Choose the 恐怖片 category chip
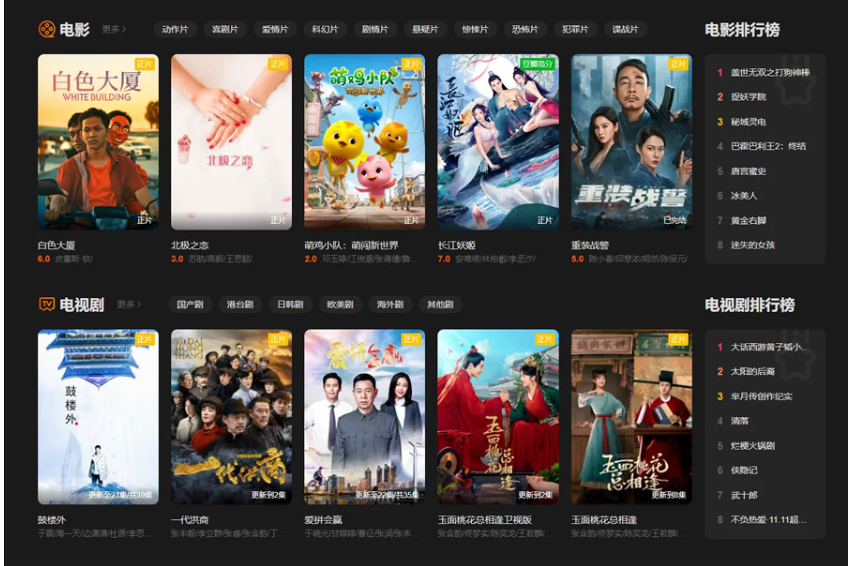This screenshot has height=566, width=864. (525, 30)
